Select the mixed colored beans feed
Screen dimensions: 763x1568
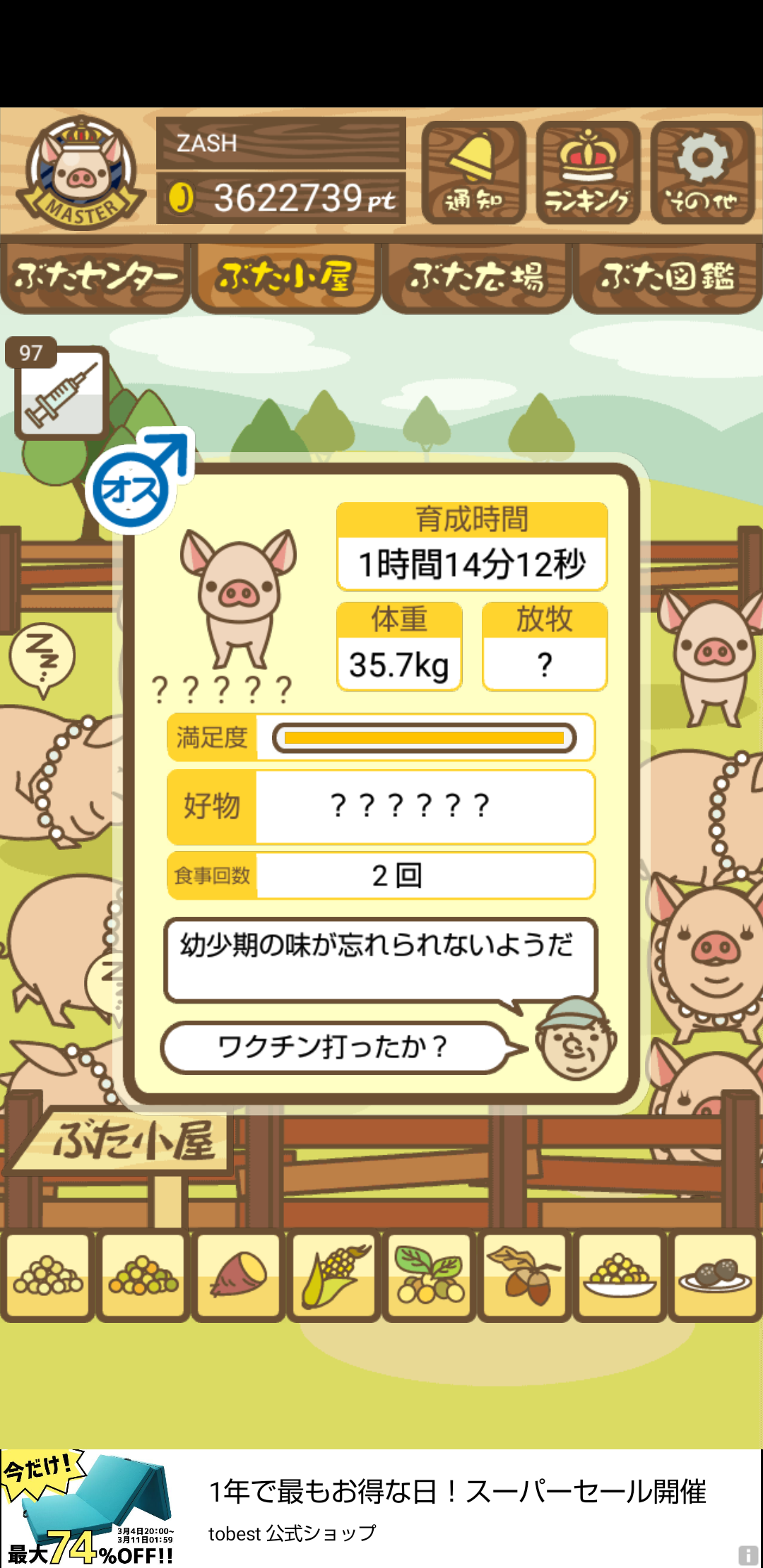(x=143, y=1276)
